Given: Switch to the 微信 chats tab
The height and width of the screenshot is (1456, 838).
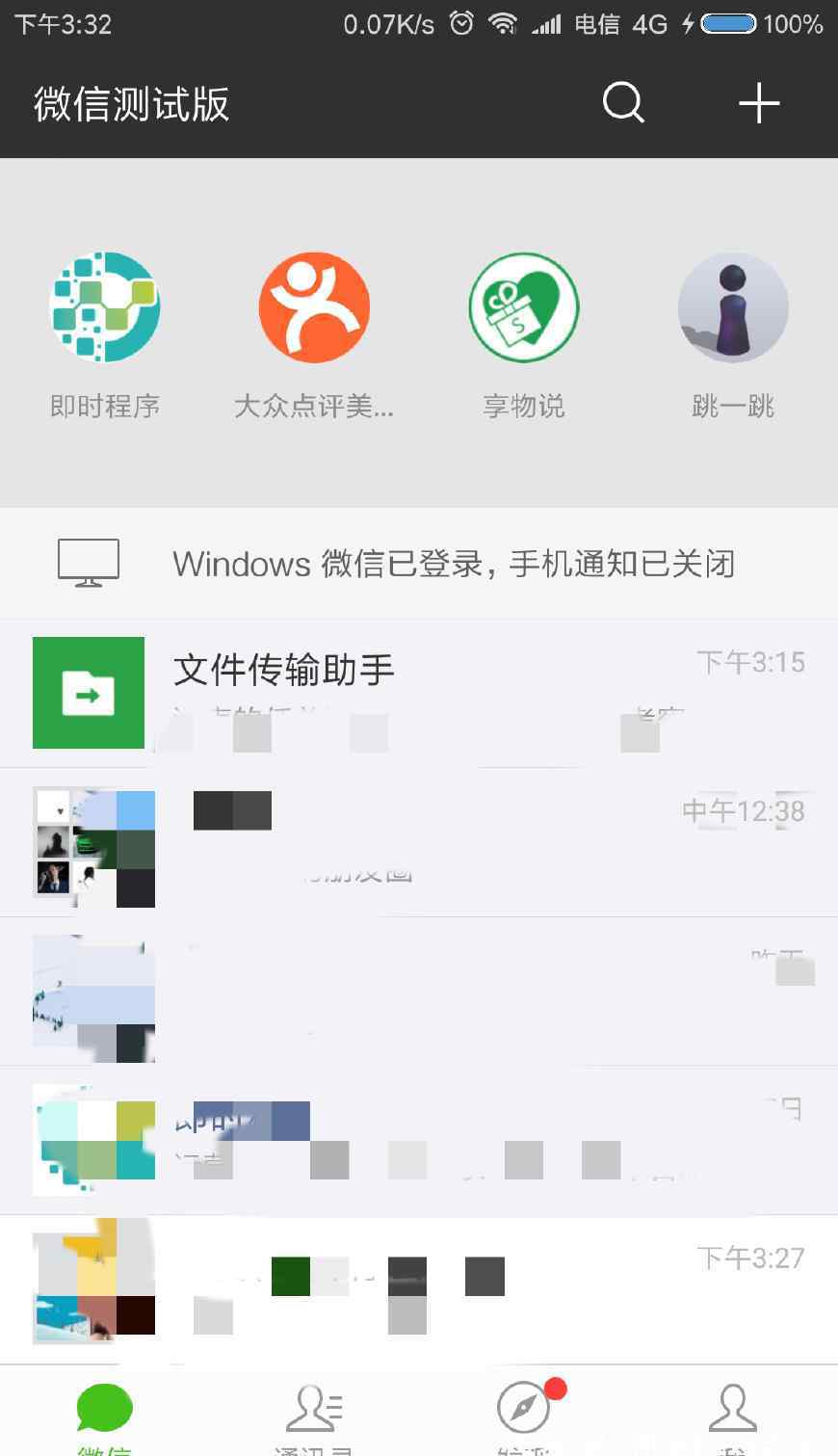Looking at the screenshot, I should 105,1416.
